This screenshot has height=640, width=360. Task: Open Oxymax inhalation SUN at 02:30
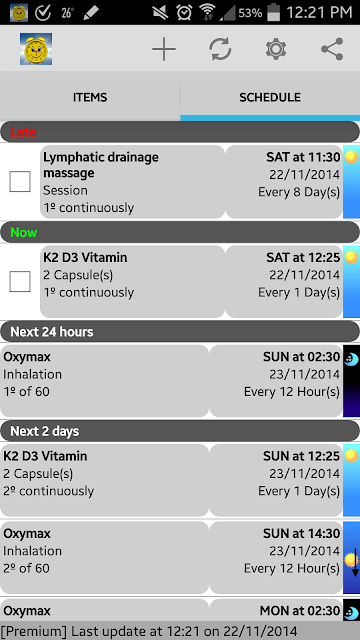pos(171,381)
